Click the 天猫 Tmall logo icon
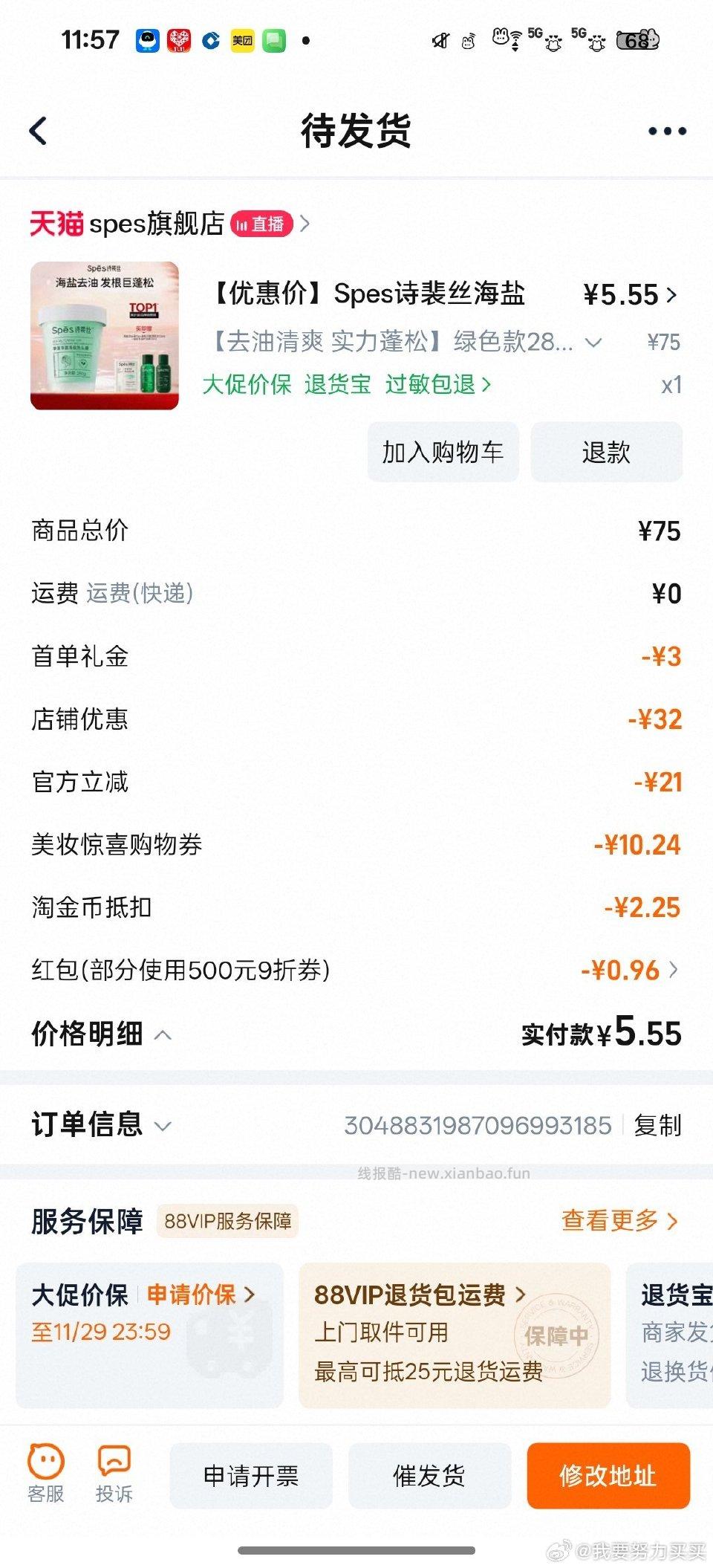Screen dimensions: 713x1568 [58, 224]
